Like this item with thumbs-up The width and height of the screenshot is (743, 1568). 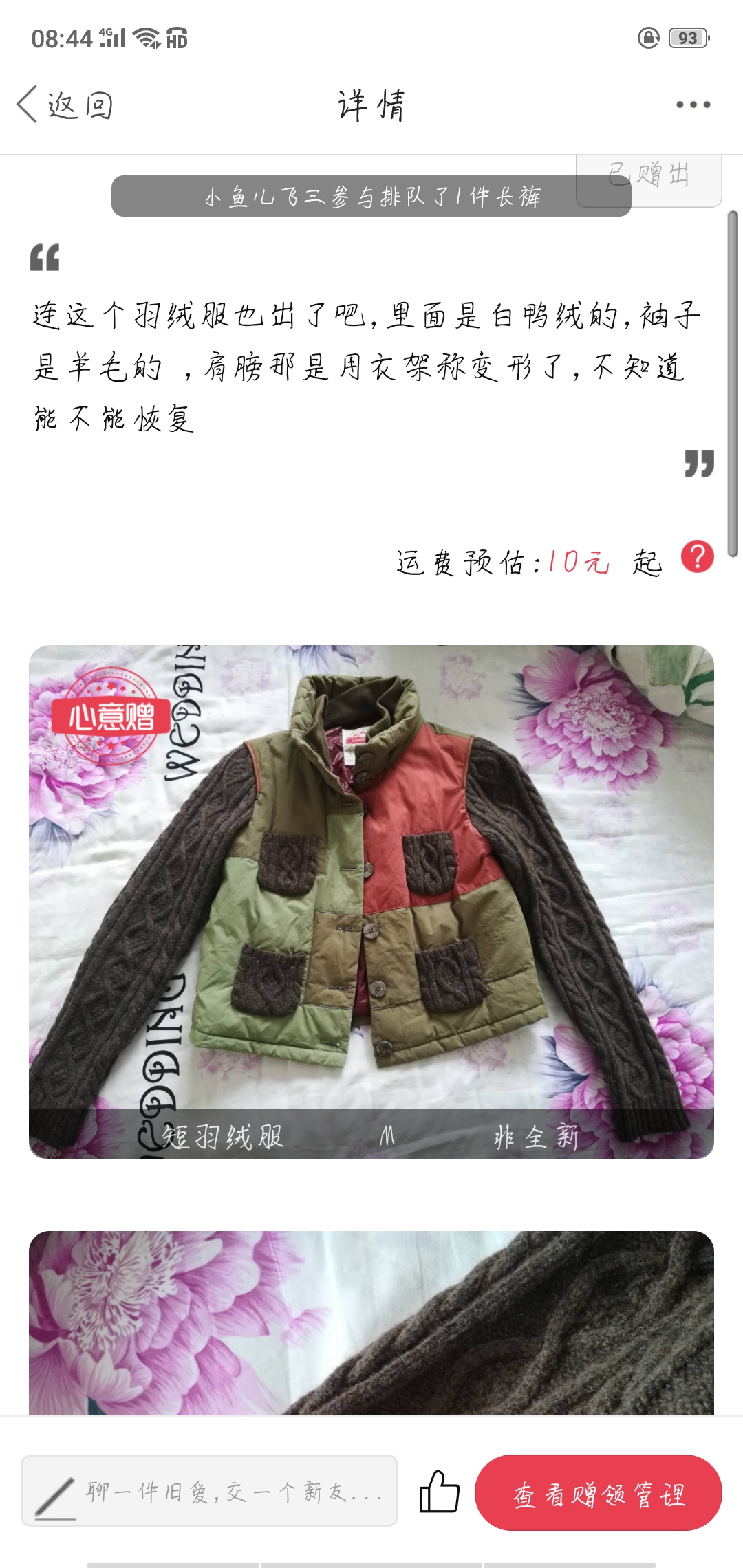point(439,1492)
